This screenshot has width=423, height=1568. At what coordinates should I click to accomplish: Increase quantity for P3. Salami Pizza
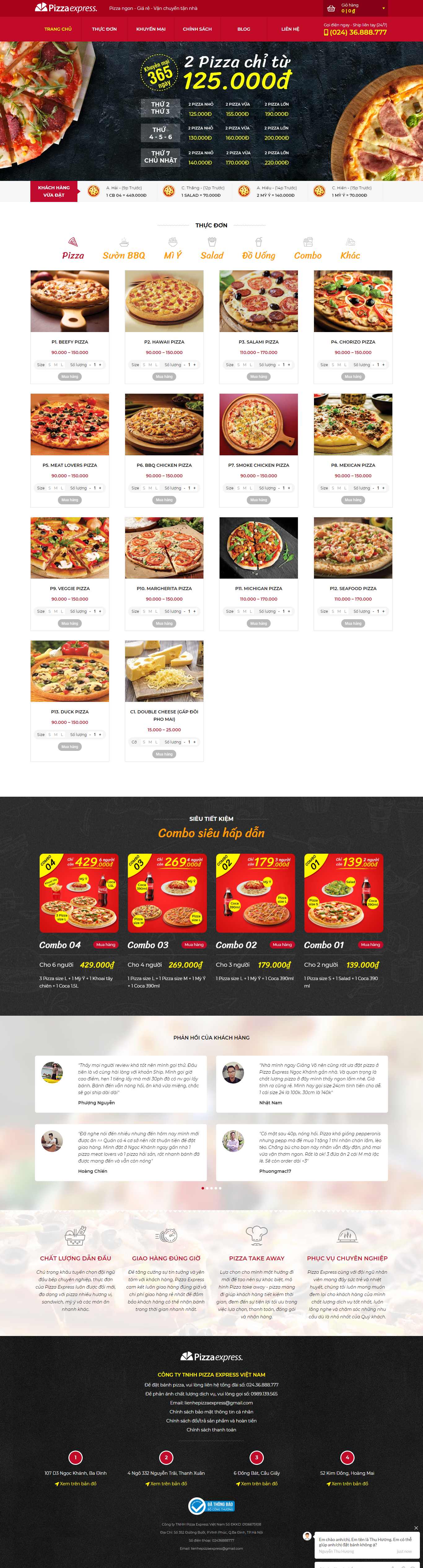tap(289, 365)
